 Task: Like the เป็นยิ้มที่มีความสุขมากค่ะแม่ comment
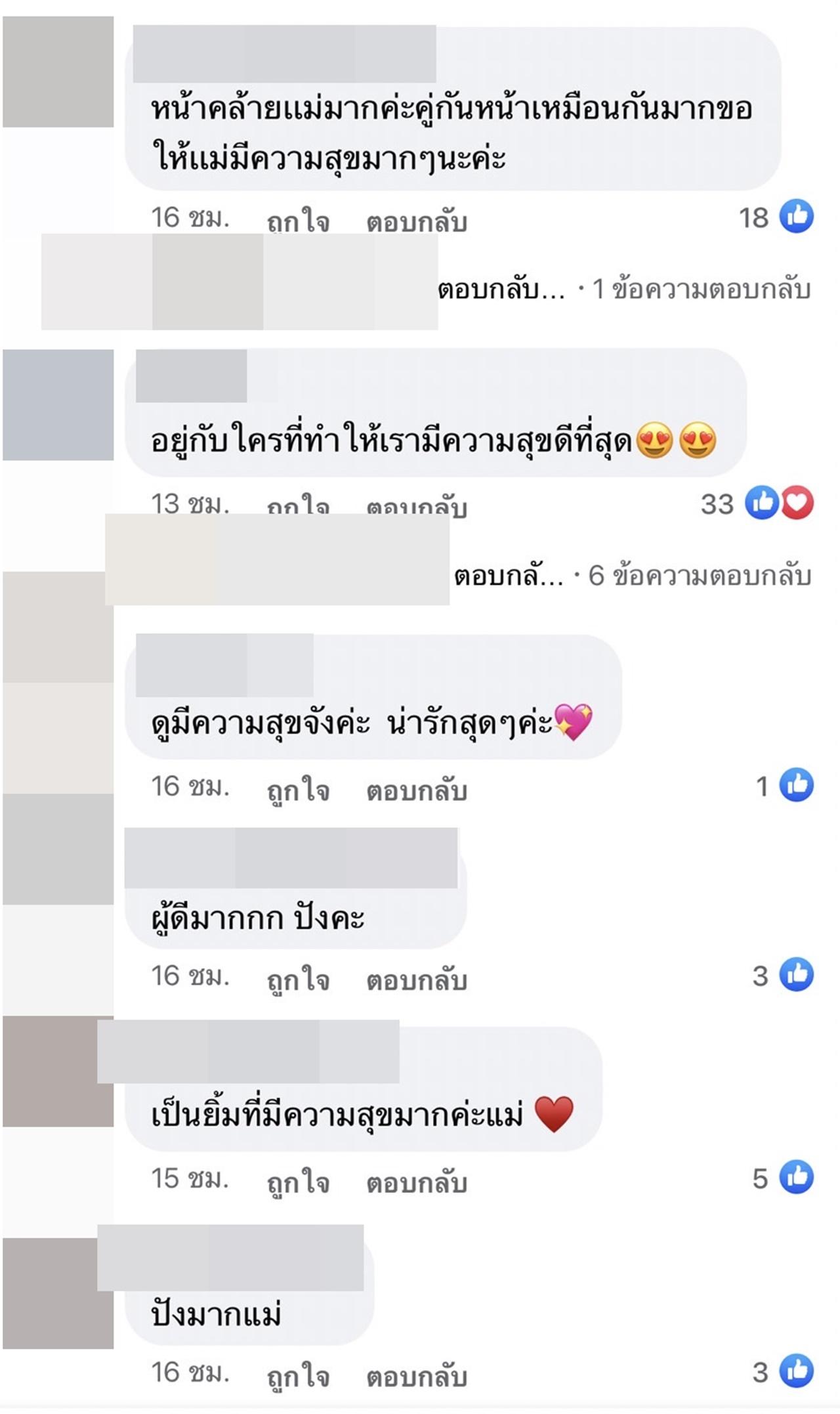297,1182
